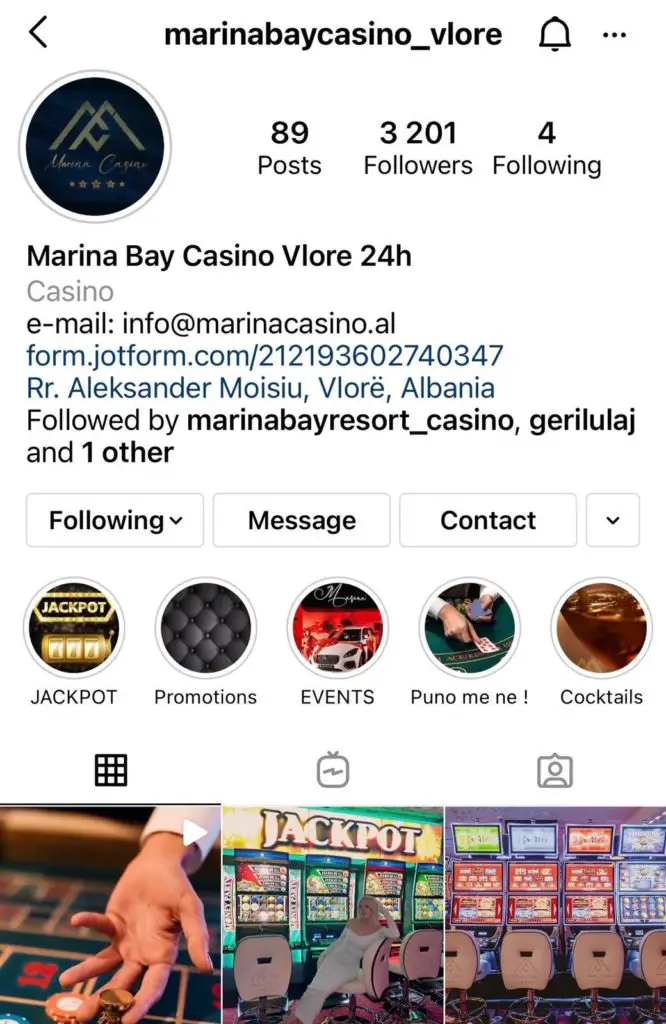Open the 4 Following list

coord(546,148)
